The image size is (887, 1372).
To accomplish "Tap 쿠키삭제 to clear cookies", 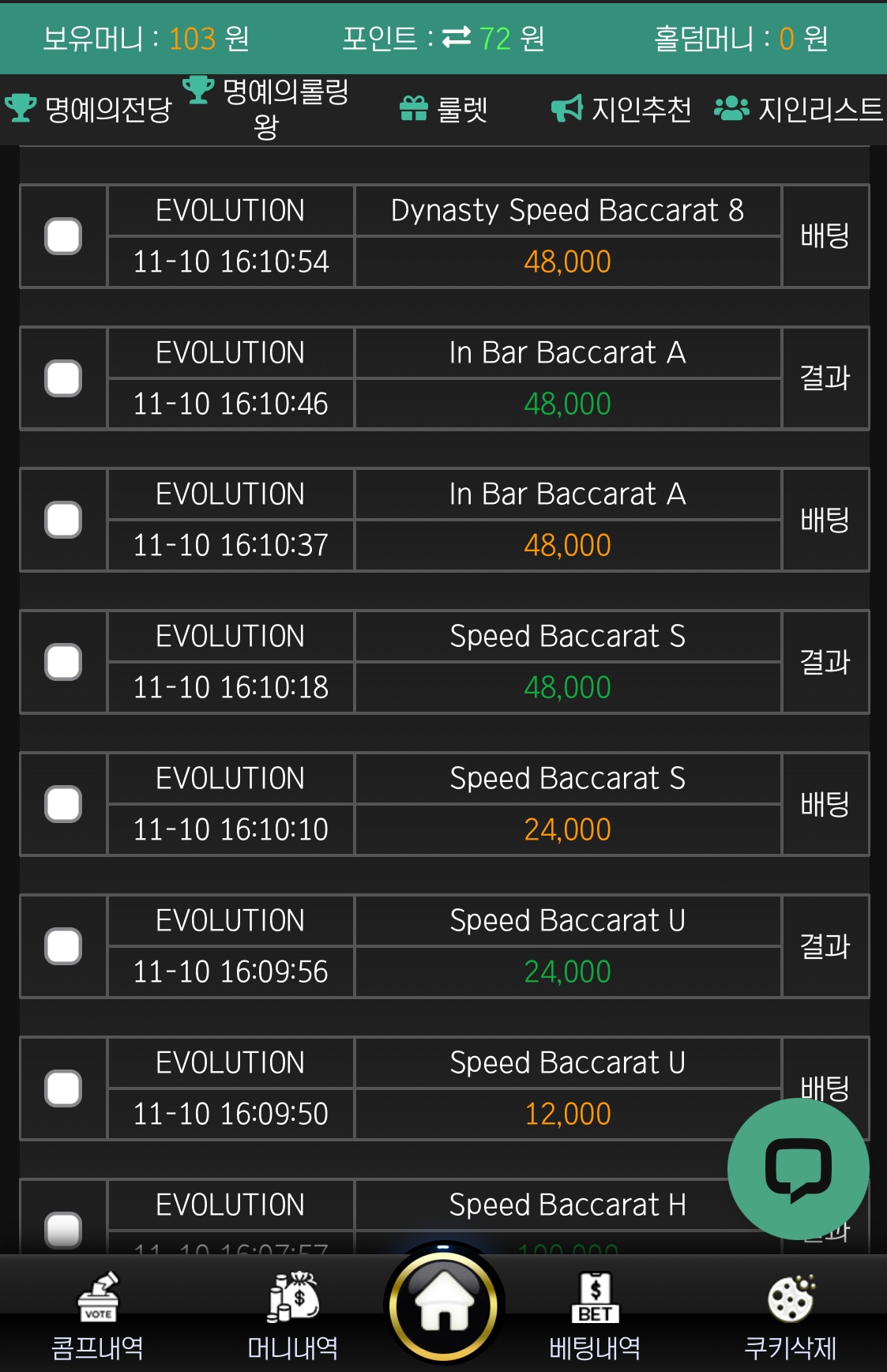I will tap(790, 1315).
